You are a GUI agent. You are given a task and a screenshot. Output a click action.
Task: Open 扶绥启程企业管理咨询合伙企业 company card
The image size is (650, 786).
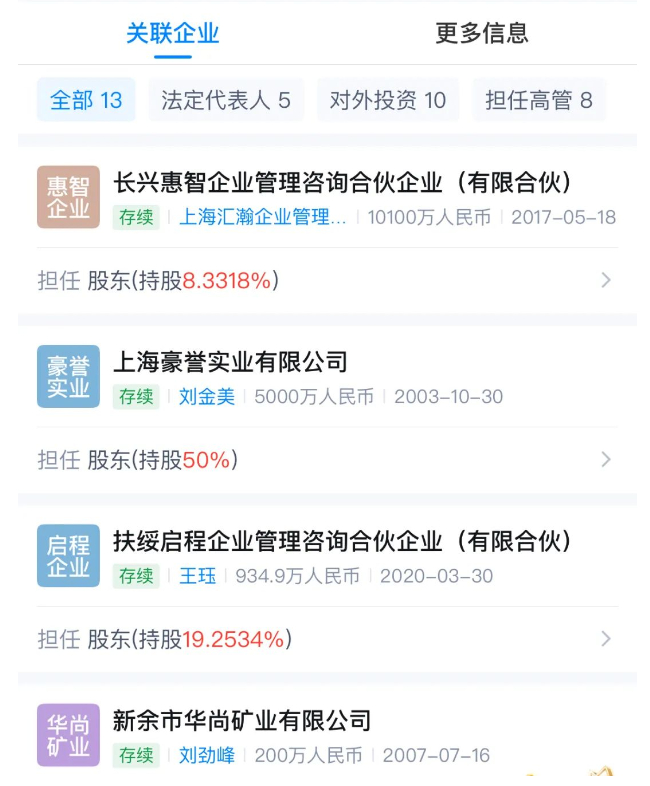(342, 541)
